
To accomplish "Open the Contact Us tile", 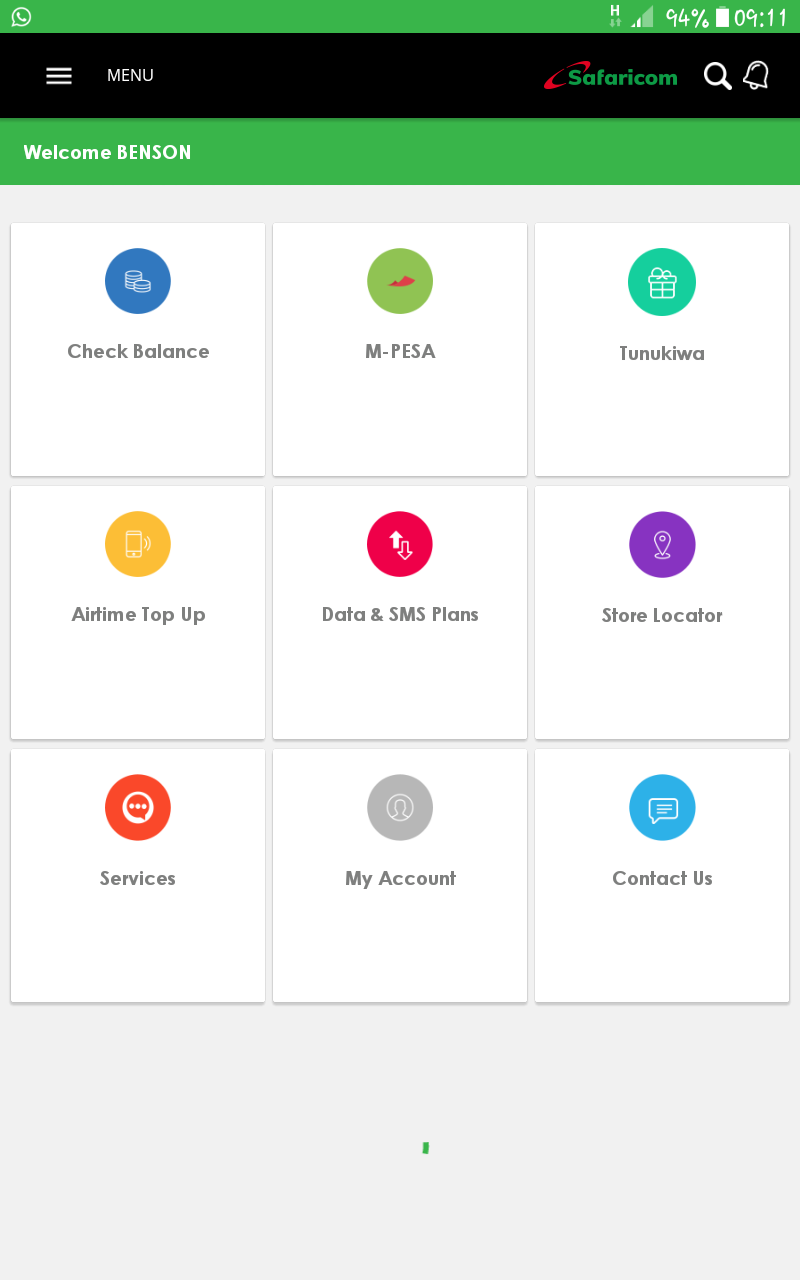I will [662, 875].
